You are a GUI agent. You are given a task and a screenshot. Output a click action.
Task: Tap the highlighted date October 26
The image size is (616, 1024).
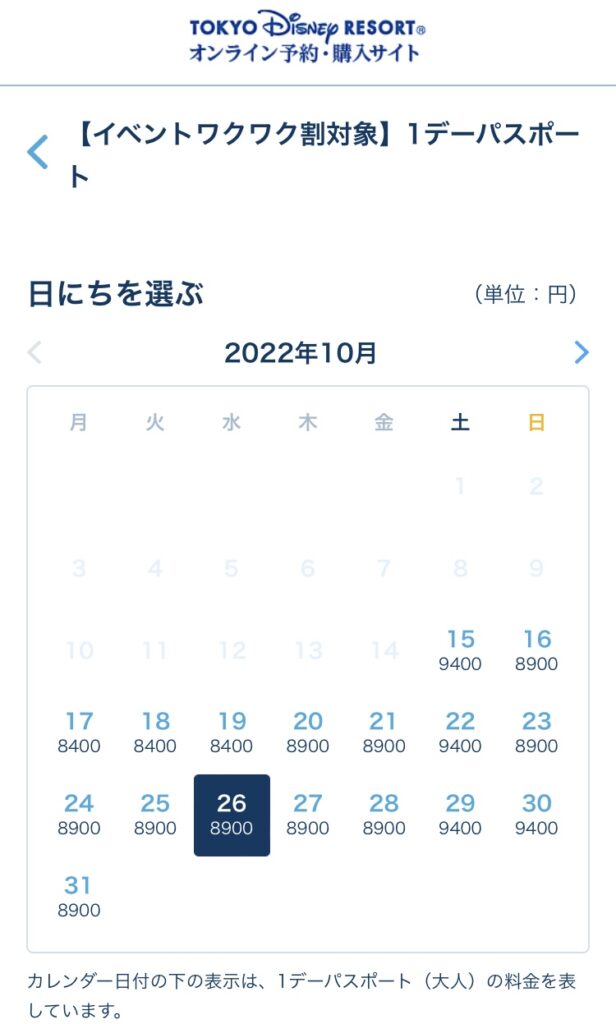[232, 815]
